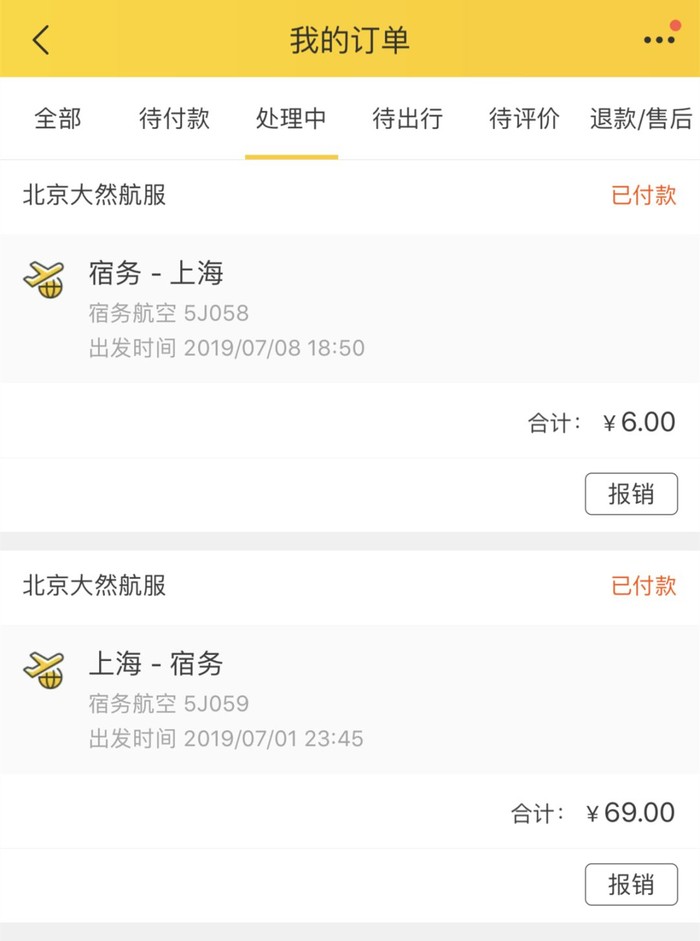Switch to the 全部 tab
The image size is (700, 941).
[x=58, y=119]
